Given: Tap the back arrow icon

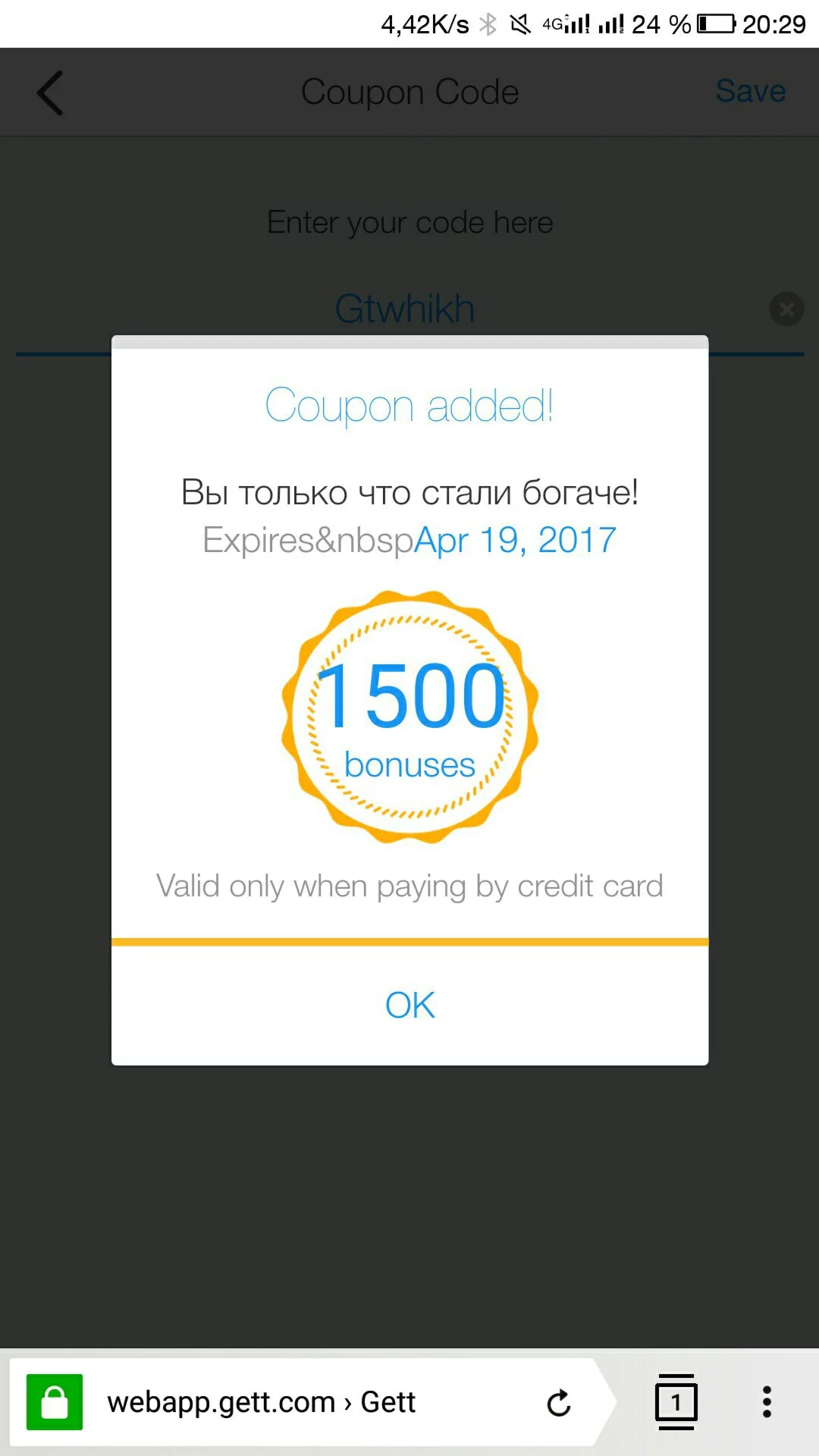Looking at the screenshot, I should (x=49, y=92).
